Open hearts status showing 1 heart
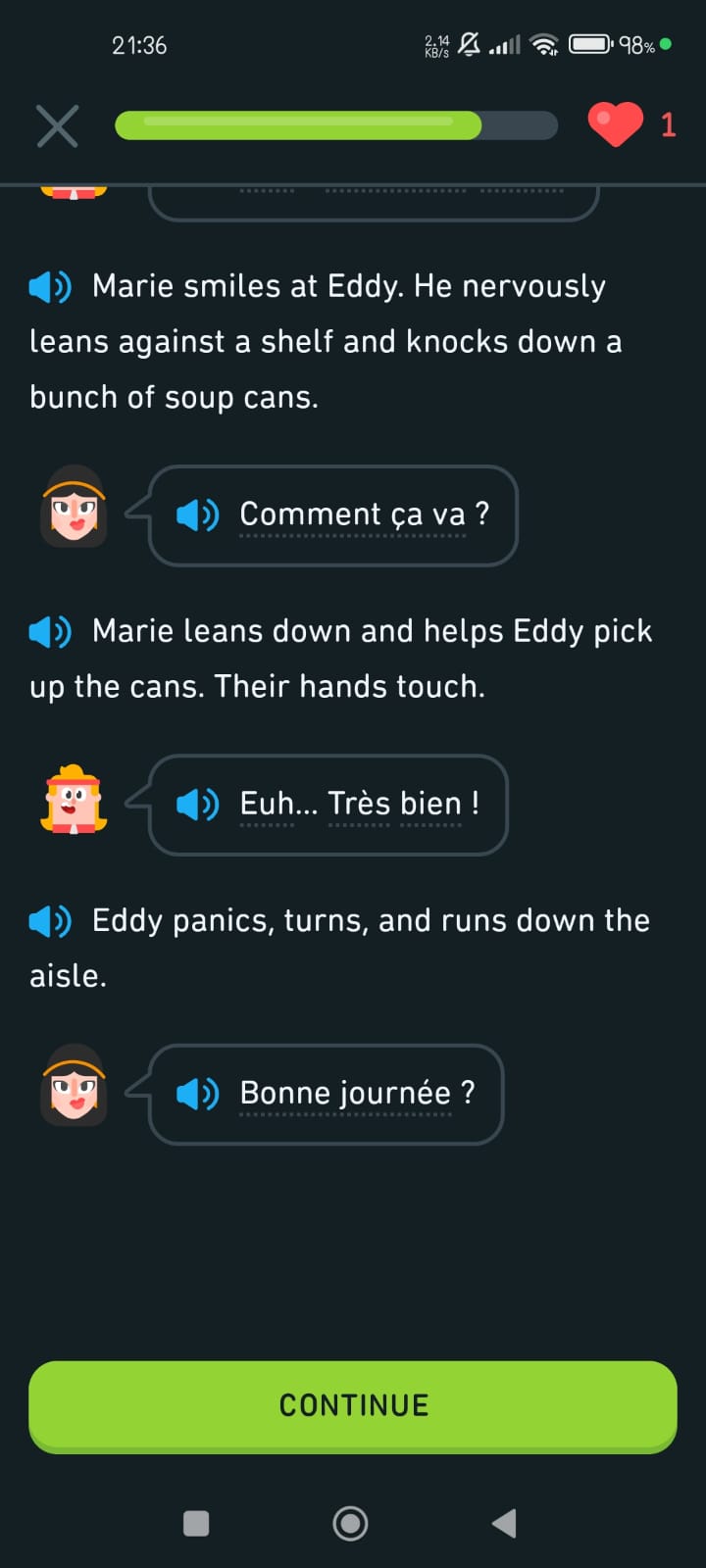Viewport: 706px width, 1568px height. tap(631, 125)
